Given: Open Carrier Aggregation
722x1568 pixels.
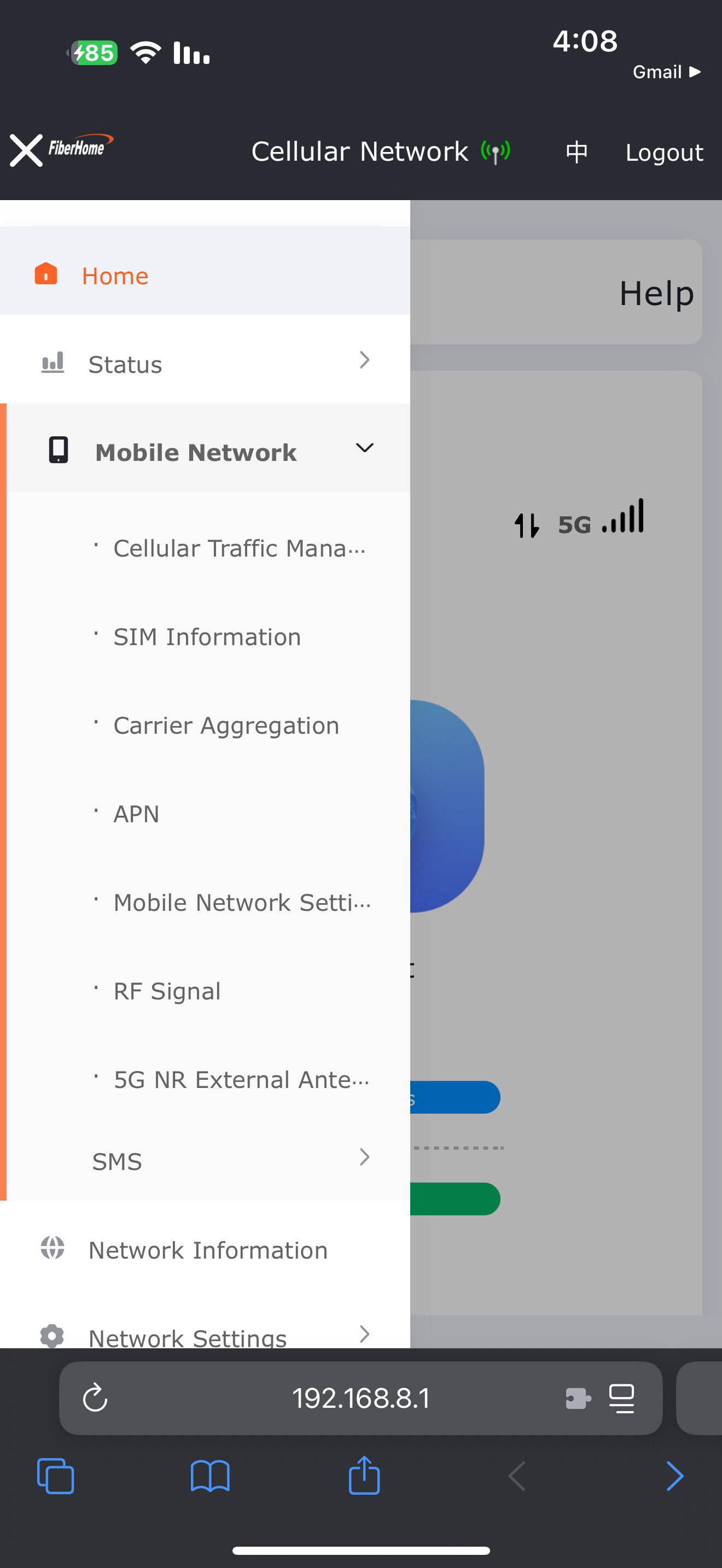Looking at the screenshot, I should click(226, 726).
